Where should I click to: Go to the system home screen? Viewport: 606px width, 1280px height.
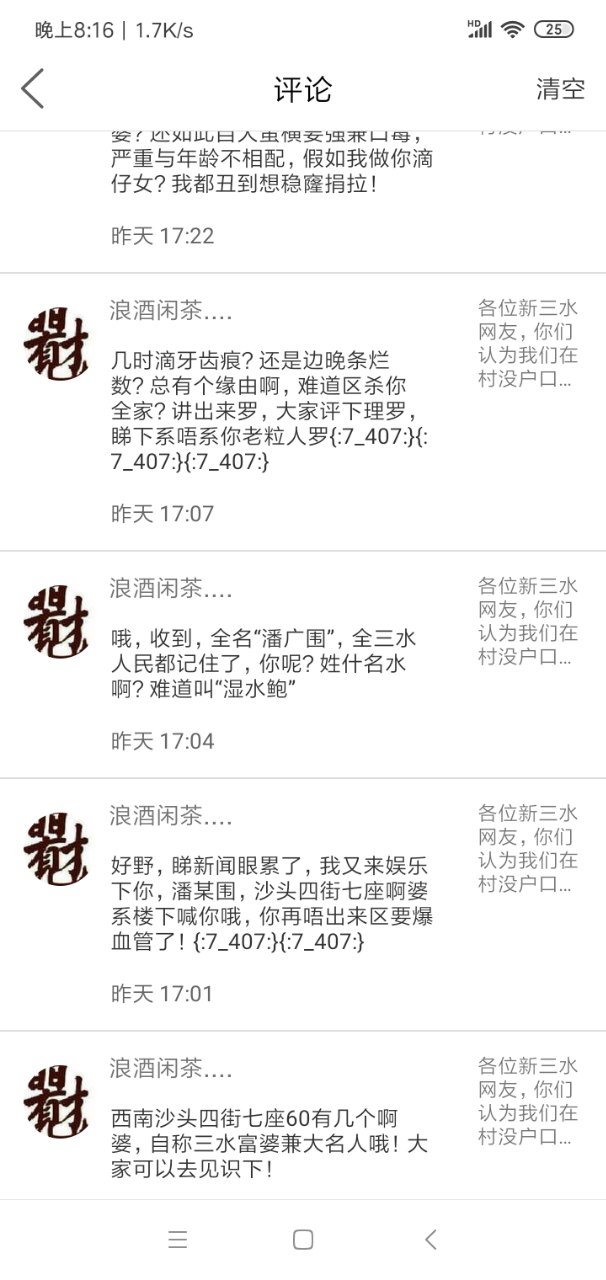click(x=303, y=1240)
